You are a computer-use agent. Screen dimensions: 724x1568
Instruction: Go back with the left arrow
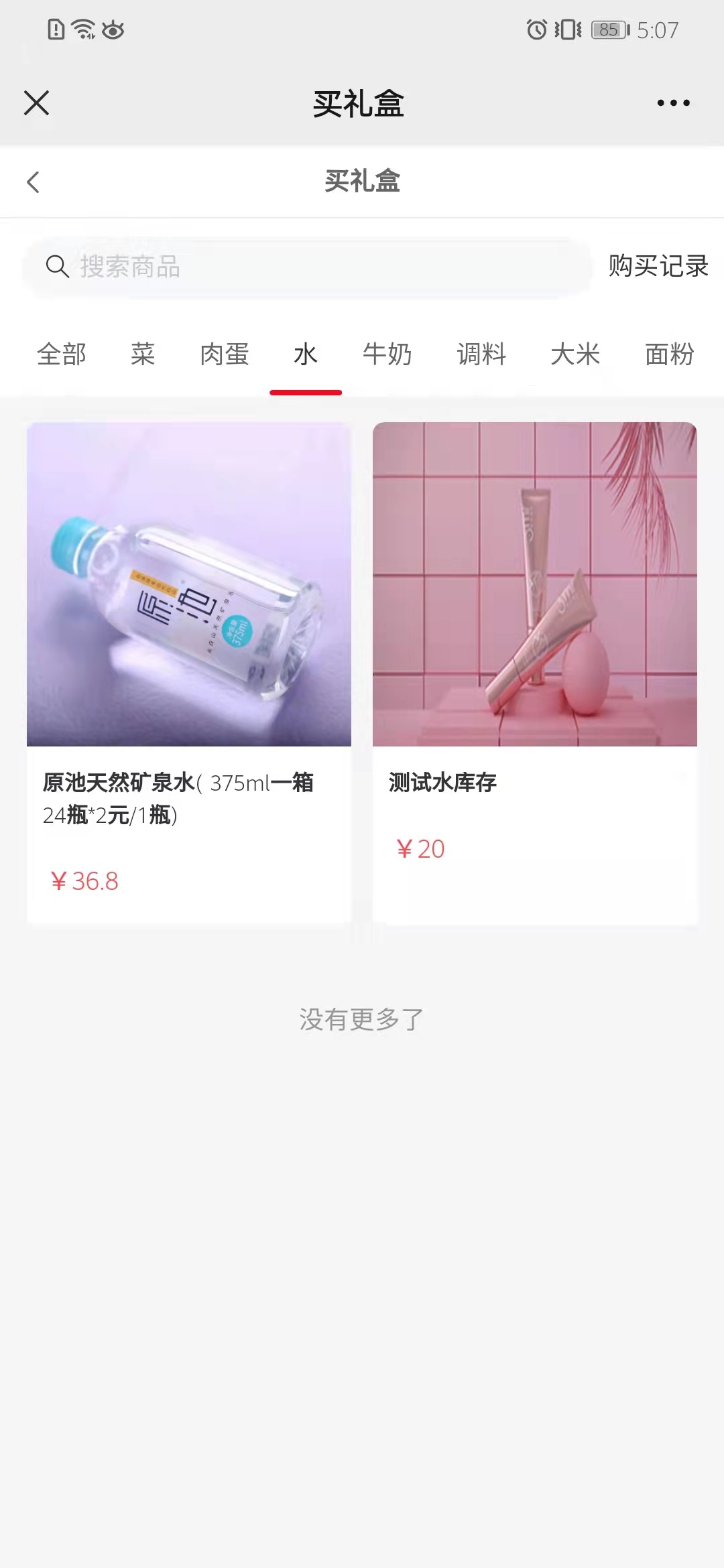[34, 182]
